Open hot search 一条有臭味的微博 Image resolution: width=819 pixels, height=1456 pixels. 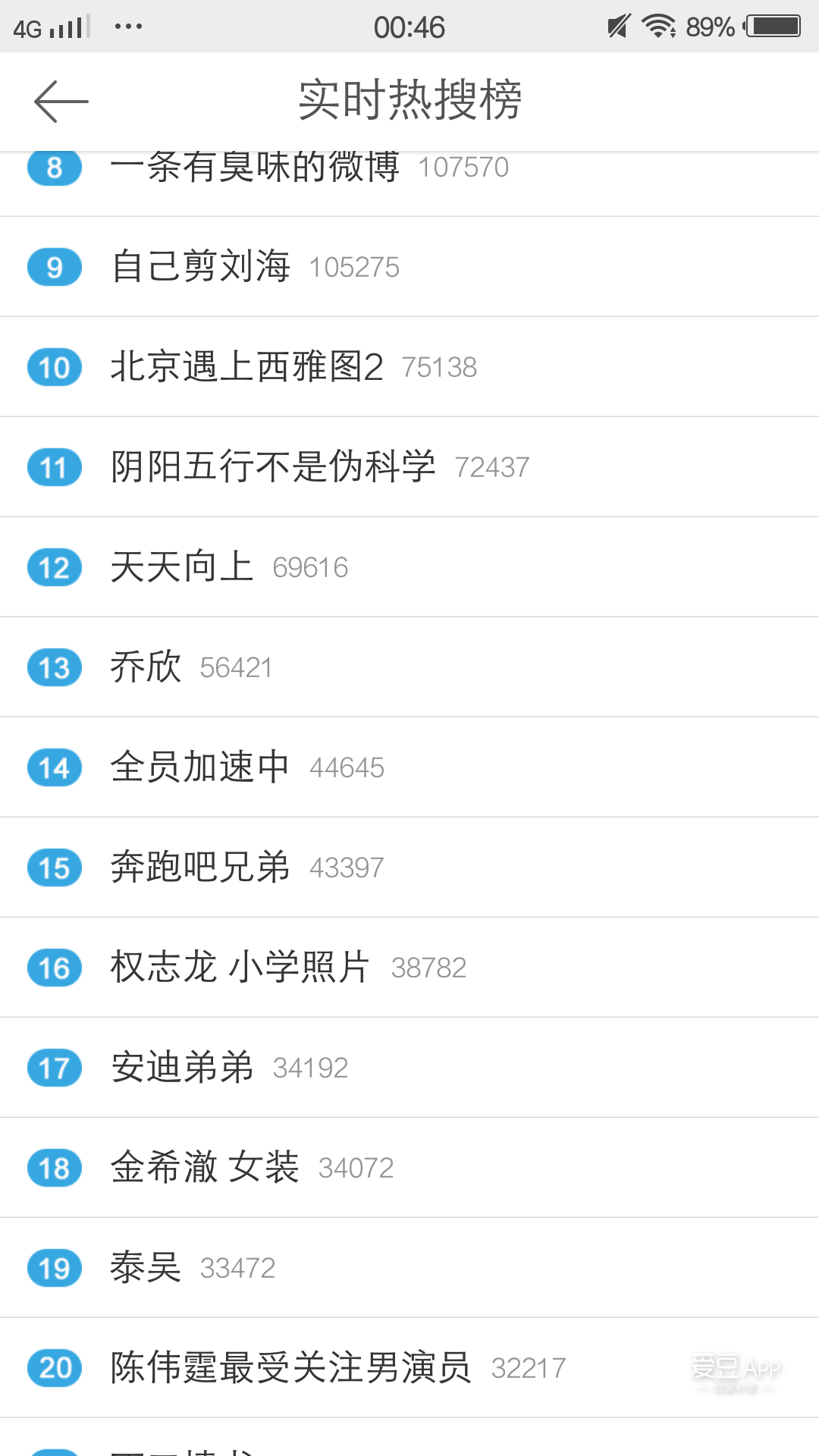point(409,184)
